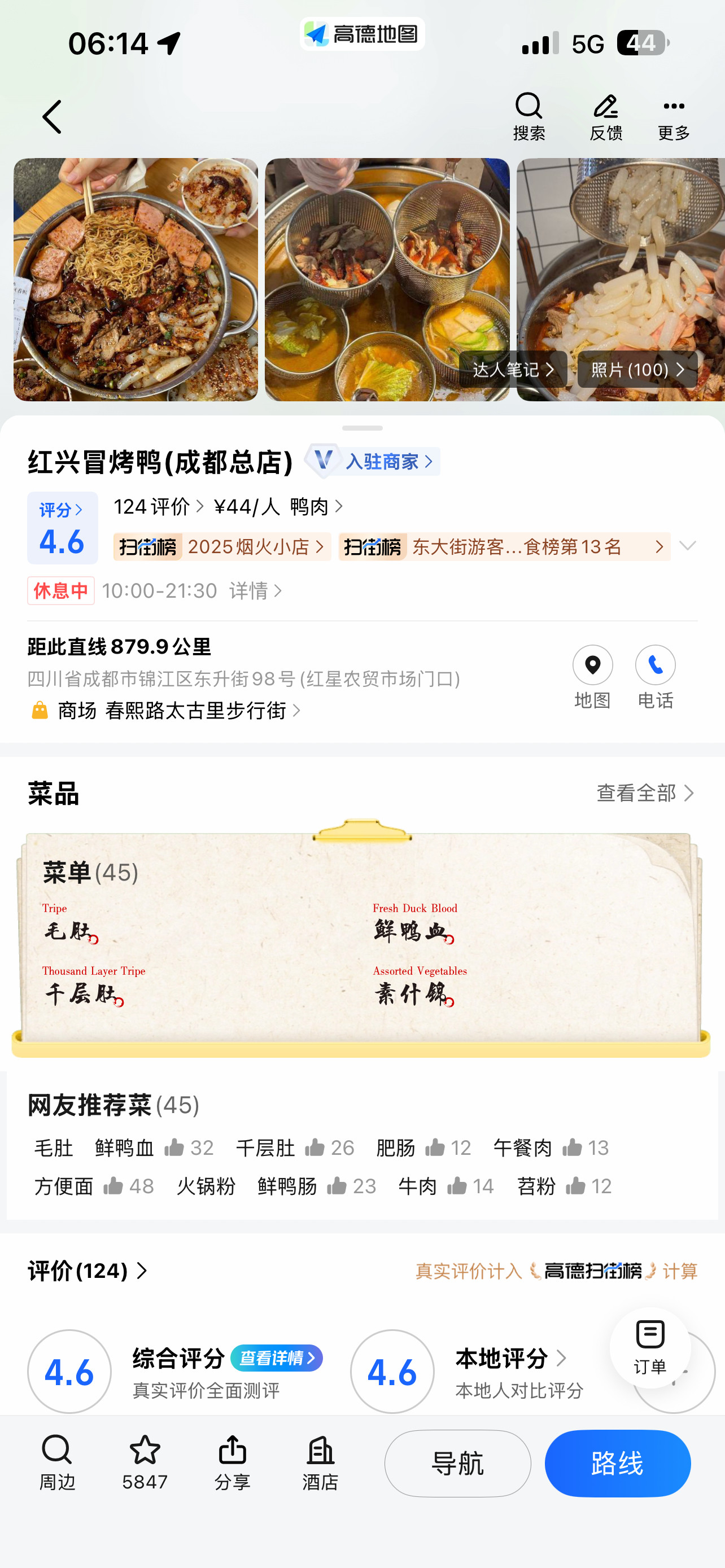Image resolution: width=725 pixels, height=1568 pixels.
Task: Call the restaurant via 电话
Action: coord(655,676)
